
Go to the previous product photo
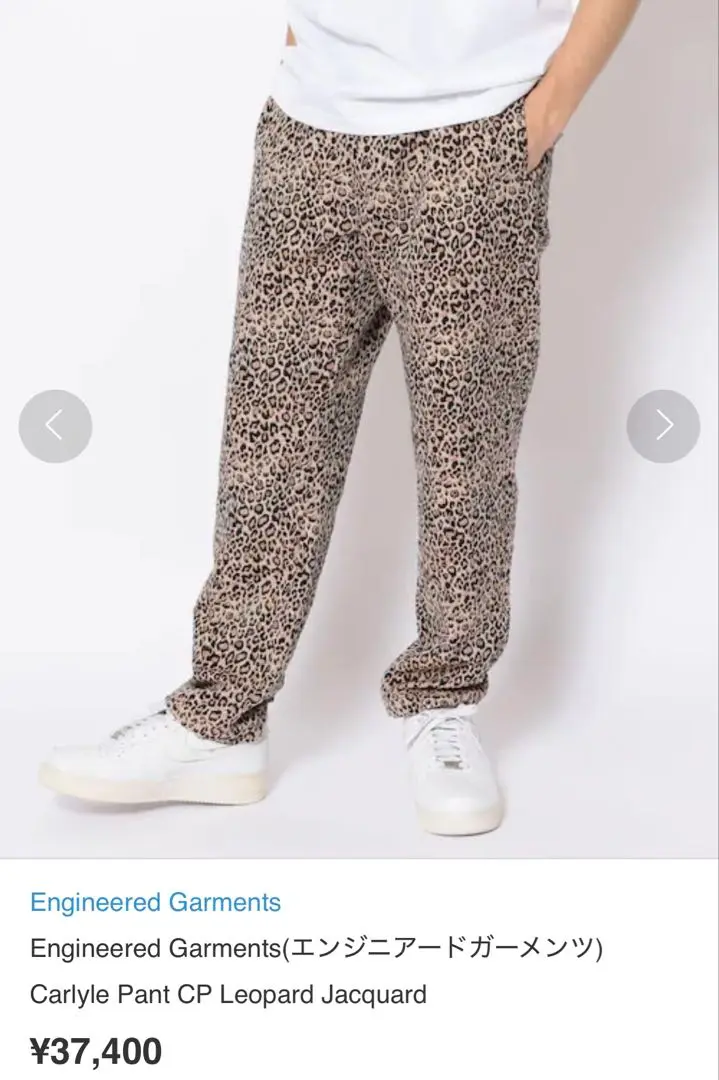click(55, 426)
